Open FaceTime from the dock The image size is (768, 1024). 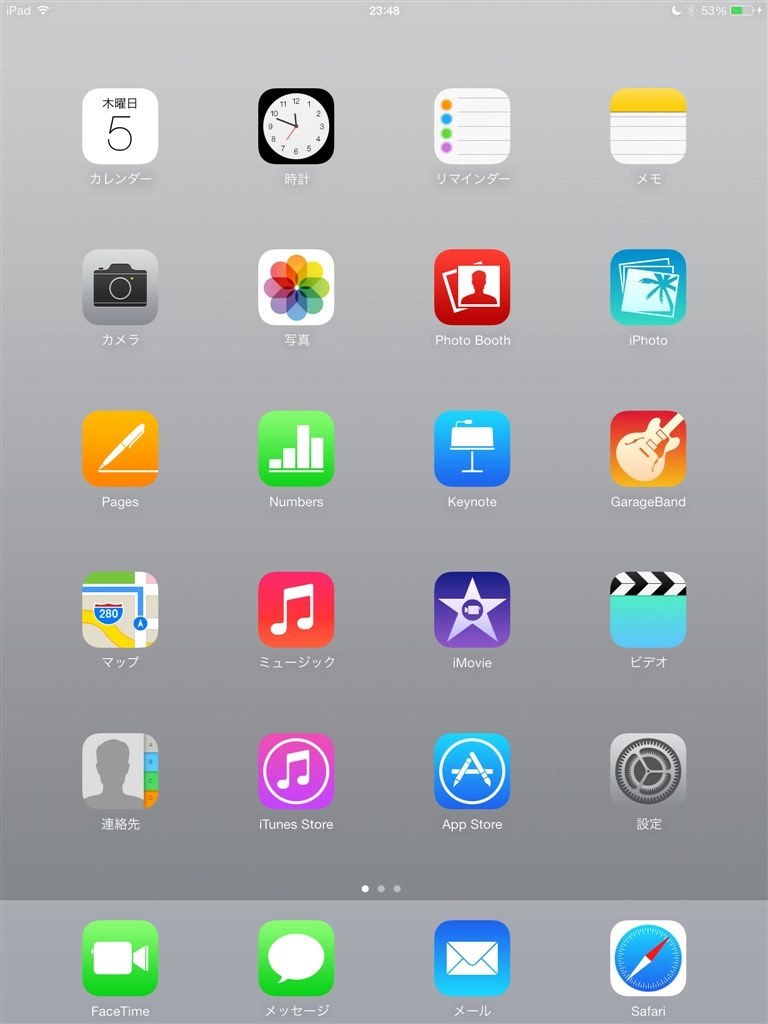(120, 958)
